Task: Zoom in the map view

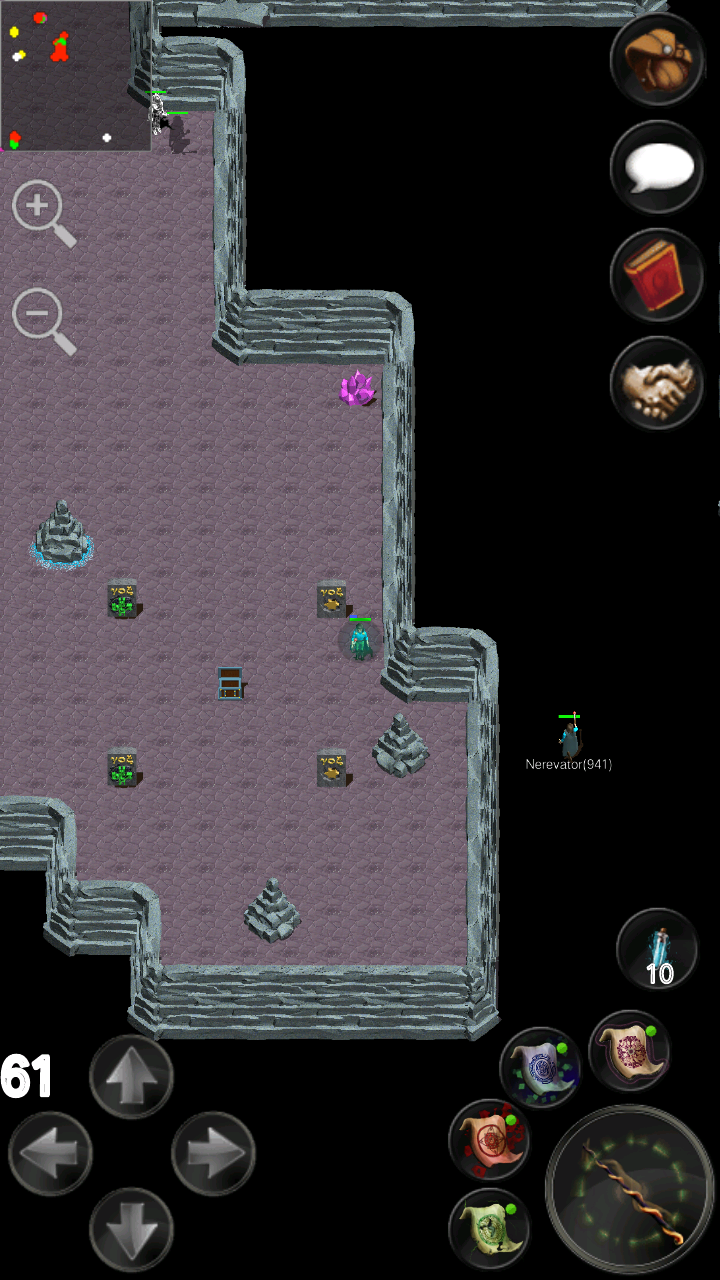Action: click(44, 213)
